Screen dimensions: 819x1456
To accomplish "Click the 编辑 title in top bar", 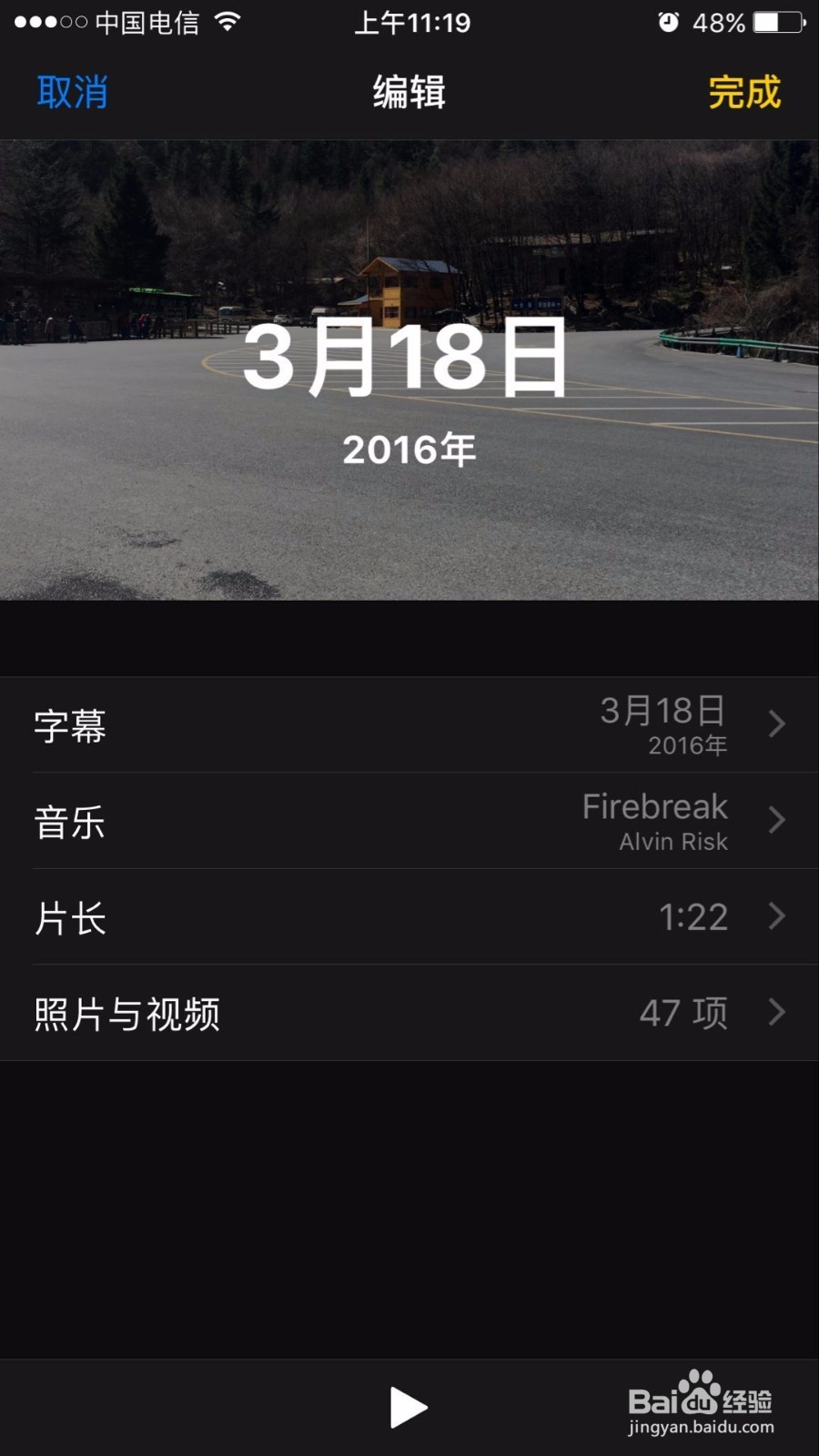I will pos(409,91).
